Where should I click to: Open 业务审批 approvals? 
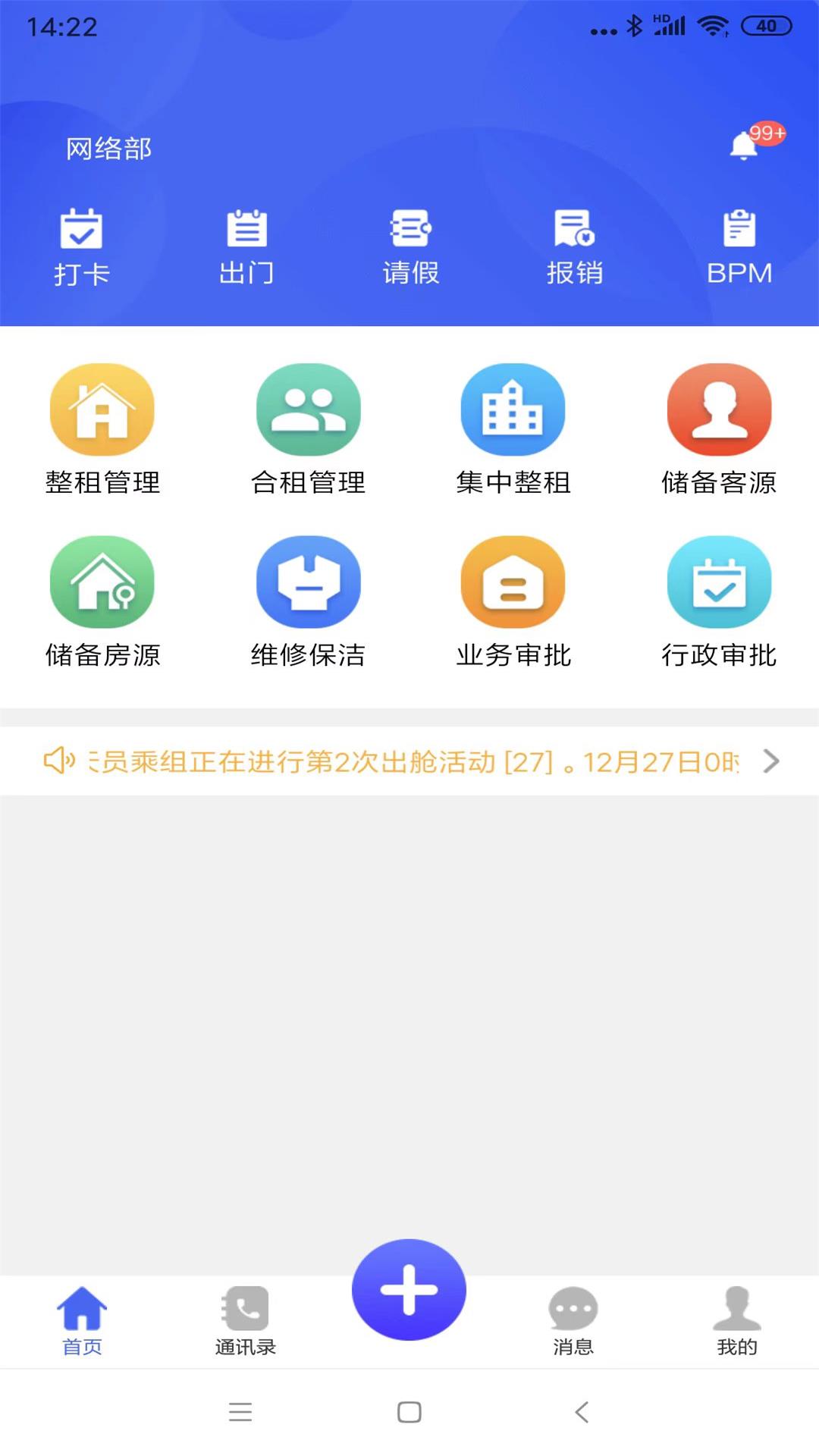point(513,602)
